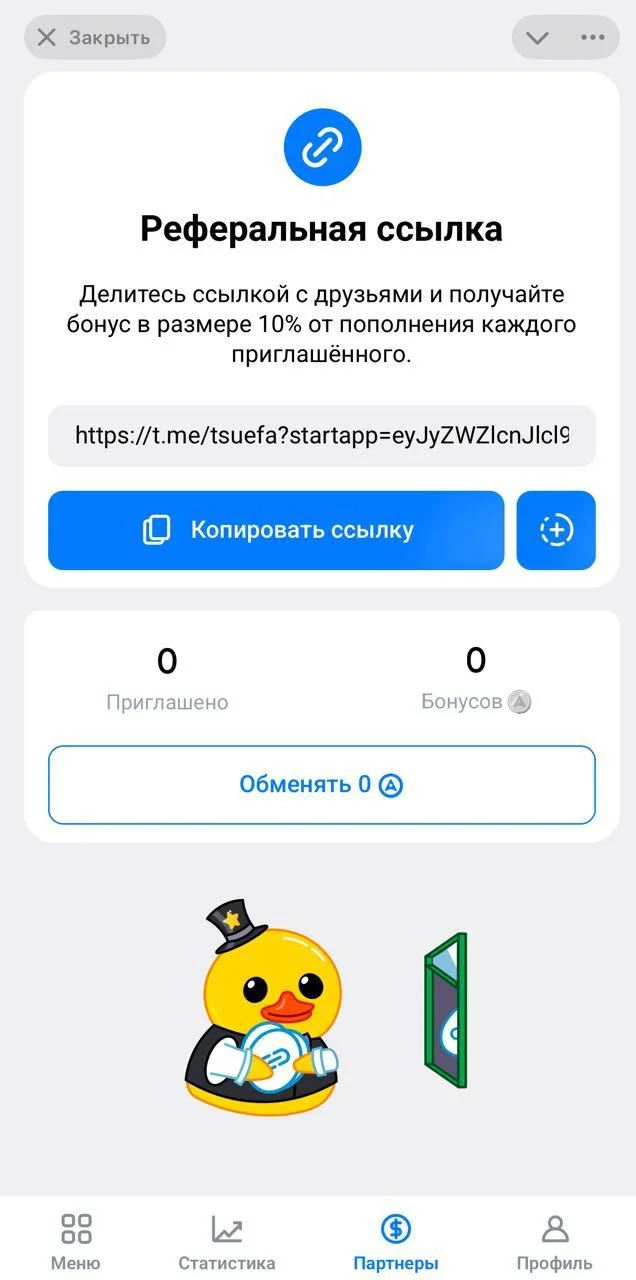Collapse the app using the down chevron
This screenshot has width=636, height=1280.
[x=538, y=38]
